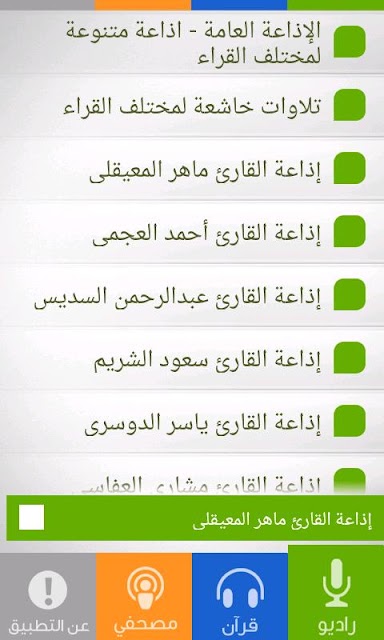Screen dimensions: 384x640
Task: Go to عن التطبيق tab
Action: tap(48, 597)
